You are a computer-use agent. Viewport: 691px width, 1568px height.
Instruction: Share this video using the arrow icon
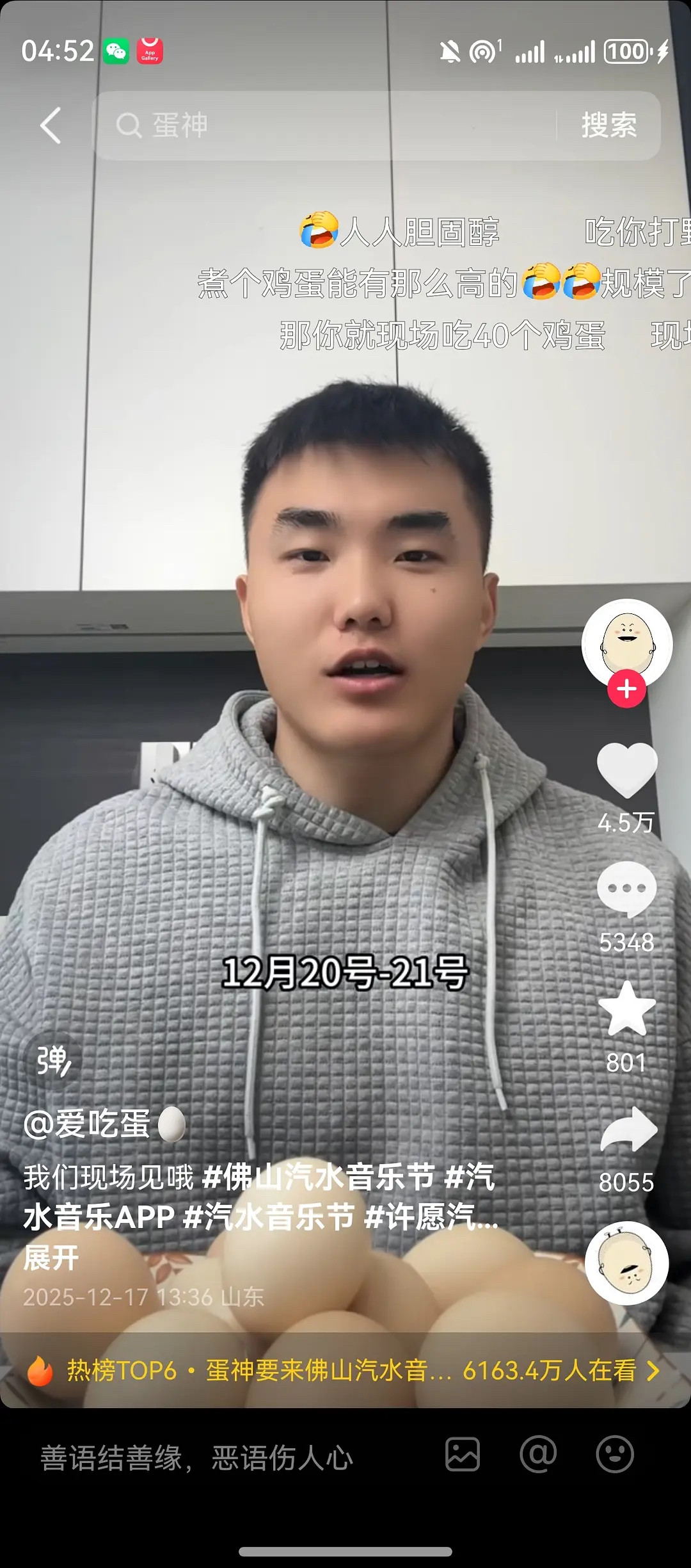pyautogui.click(x=628, y=1131)
